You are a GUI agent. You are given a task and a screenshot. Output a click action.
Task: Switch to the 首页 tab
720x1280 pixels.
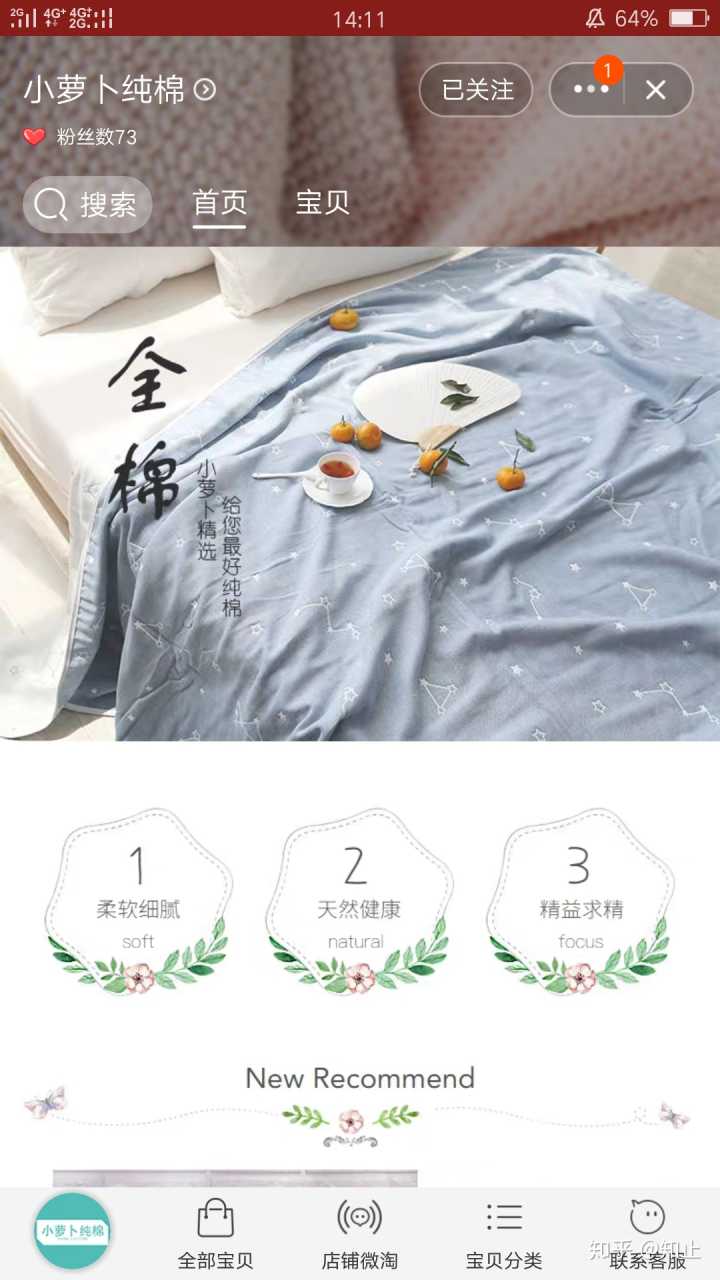[x=219, y=203]
